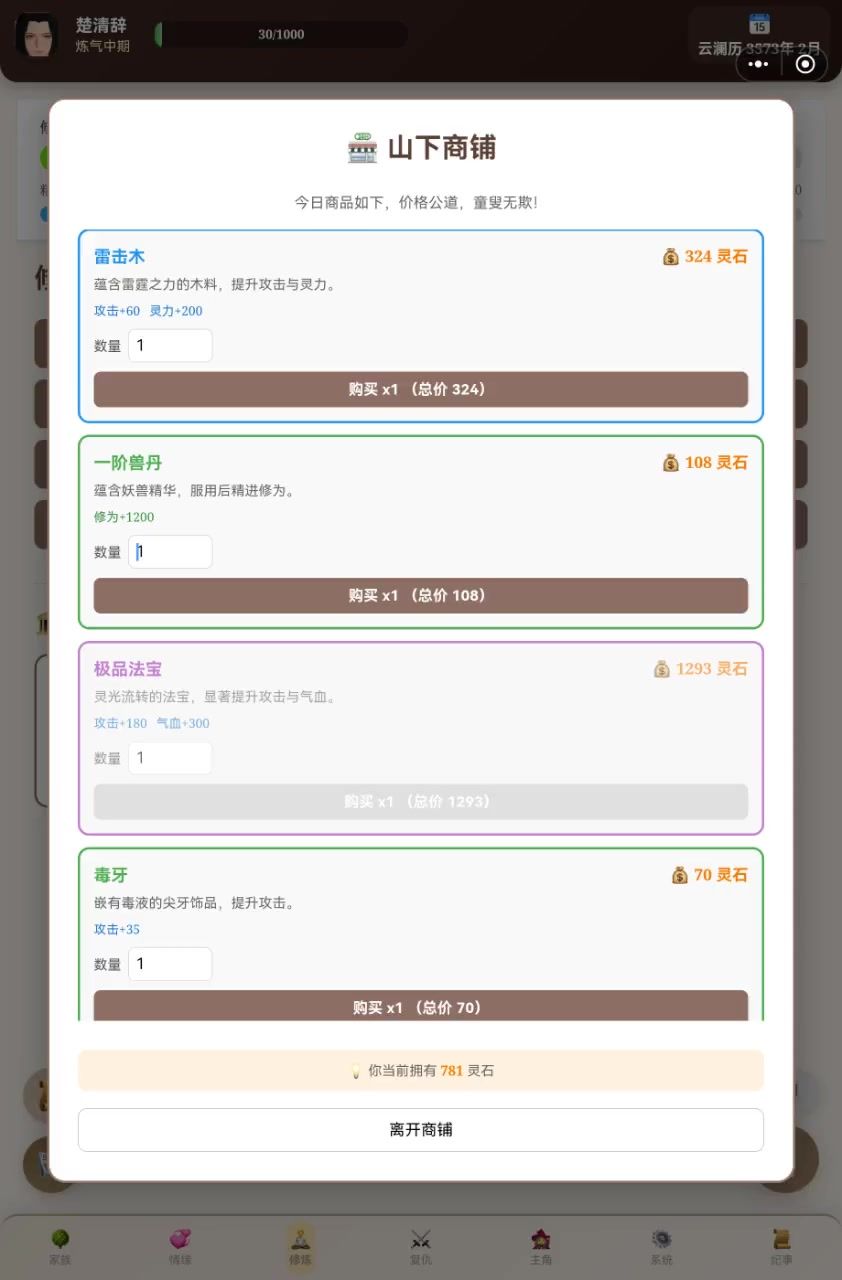This screenshot has width=842, height=1280.
Task: Tap the quantity field for 一阶兽丹
Action: (x=170, y=552)
